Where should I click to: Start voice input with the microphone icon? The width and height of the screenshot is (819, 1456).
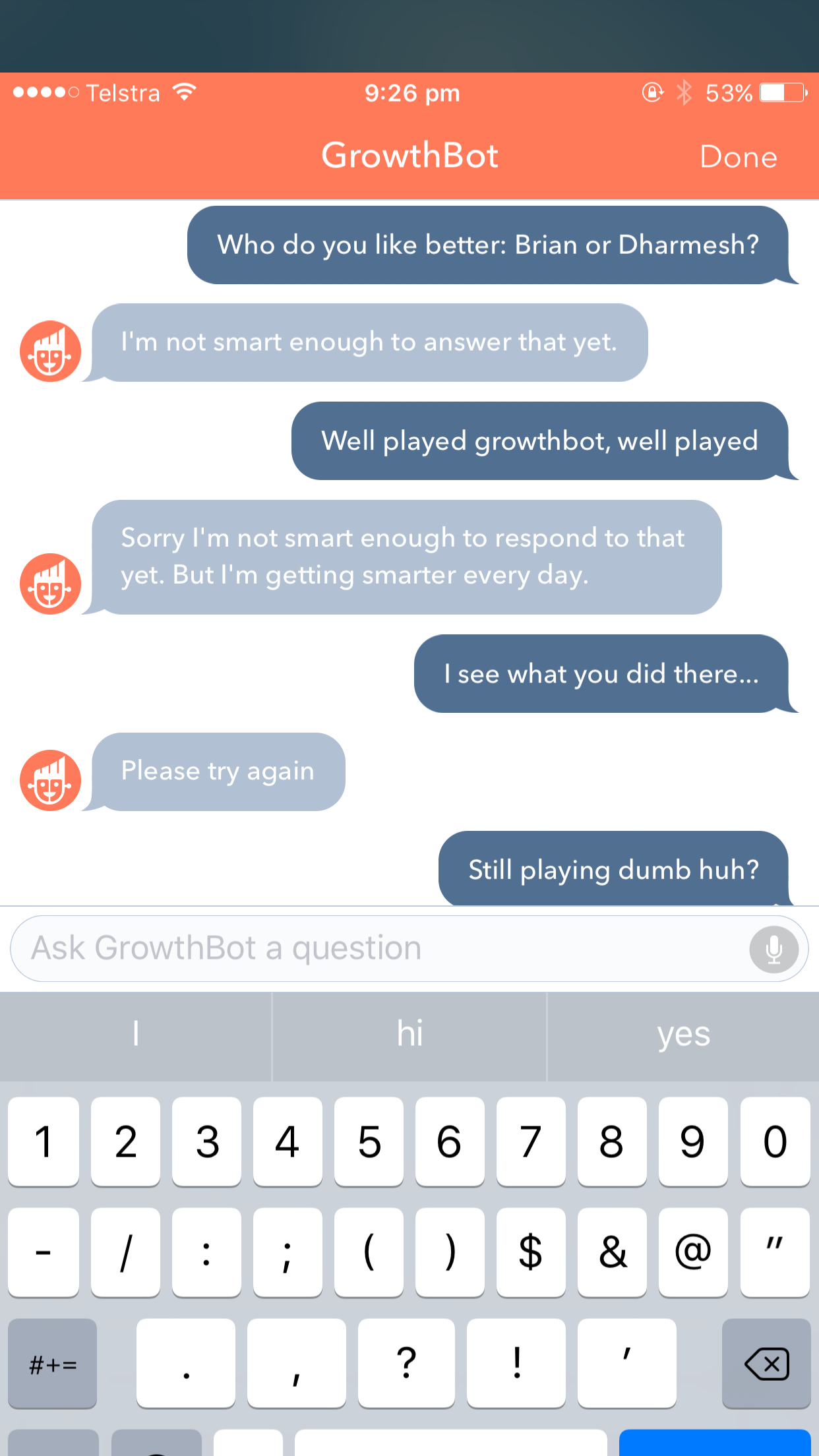773,950
